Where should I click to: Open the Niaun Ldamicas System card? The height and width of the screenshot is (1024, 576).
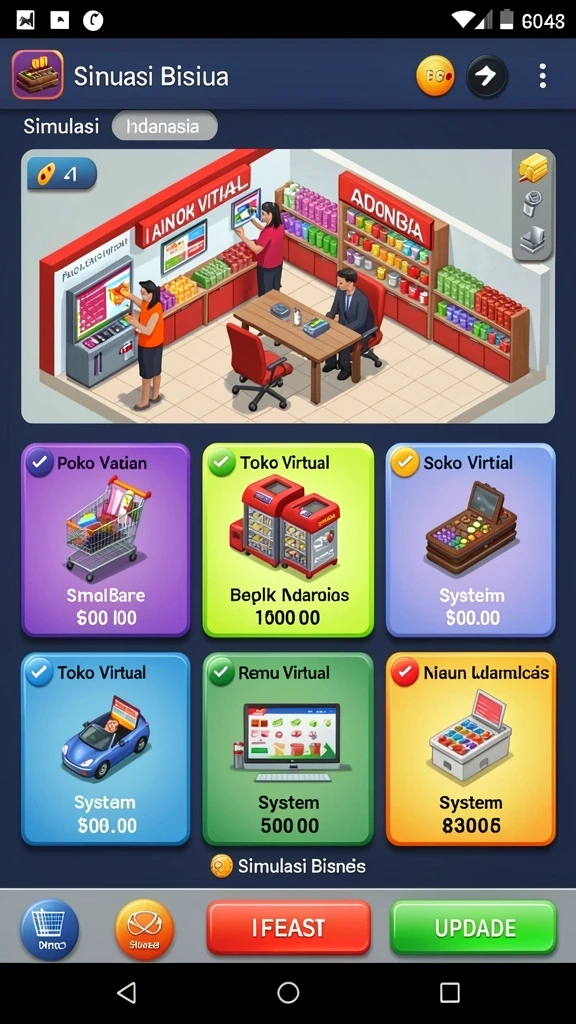pyautogui.click(x=471, y=749)
